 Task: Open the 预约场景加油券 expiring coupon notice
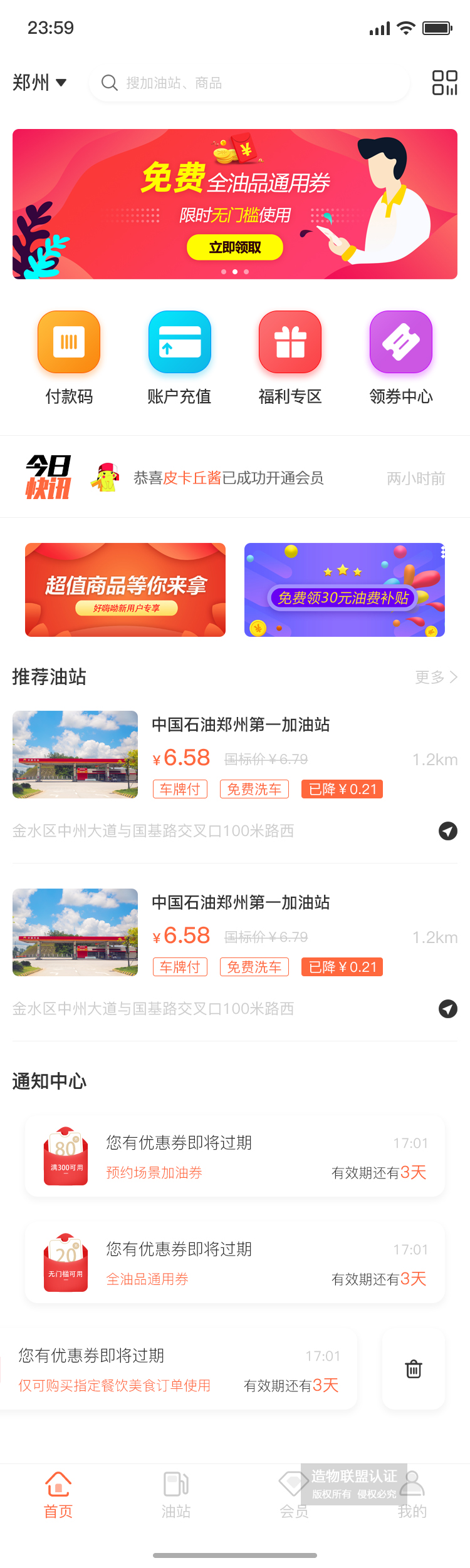[235, 1157]
